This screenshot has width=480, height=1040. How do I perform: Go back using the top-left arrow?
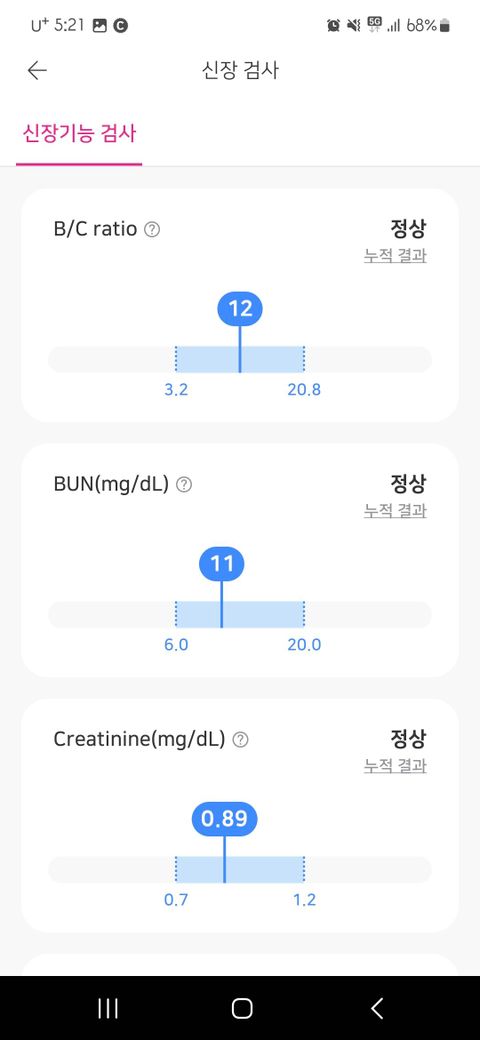point(37,71)
